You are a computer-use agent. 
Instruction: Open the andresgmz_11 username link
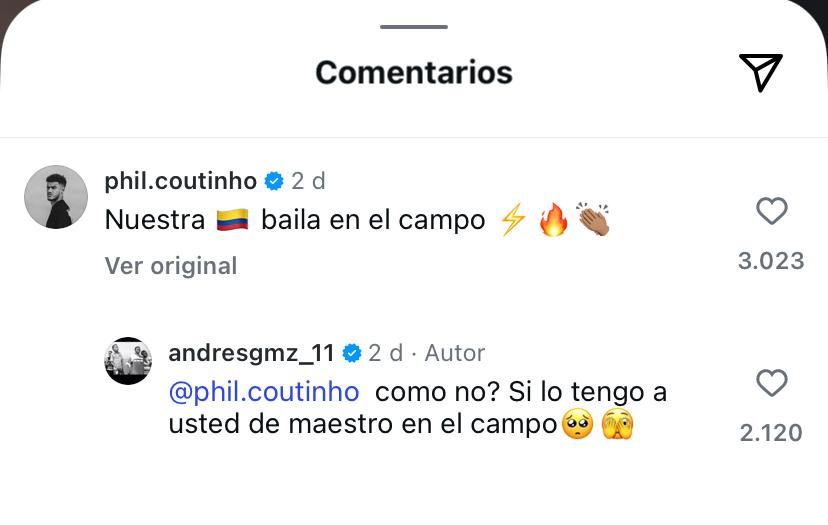pyautogui.click(x=251, y=353)
